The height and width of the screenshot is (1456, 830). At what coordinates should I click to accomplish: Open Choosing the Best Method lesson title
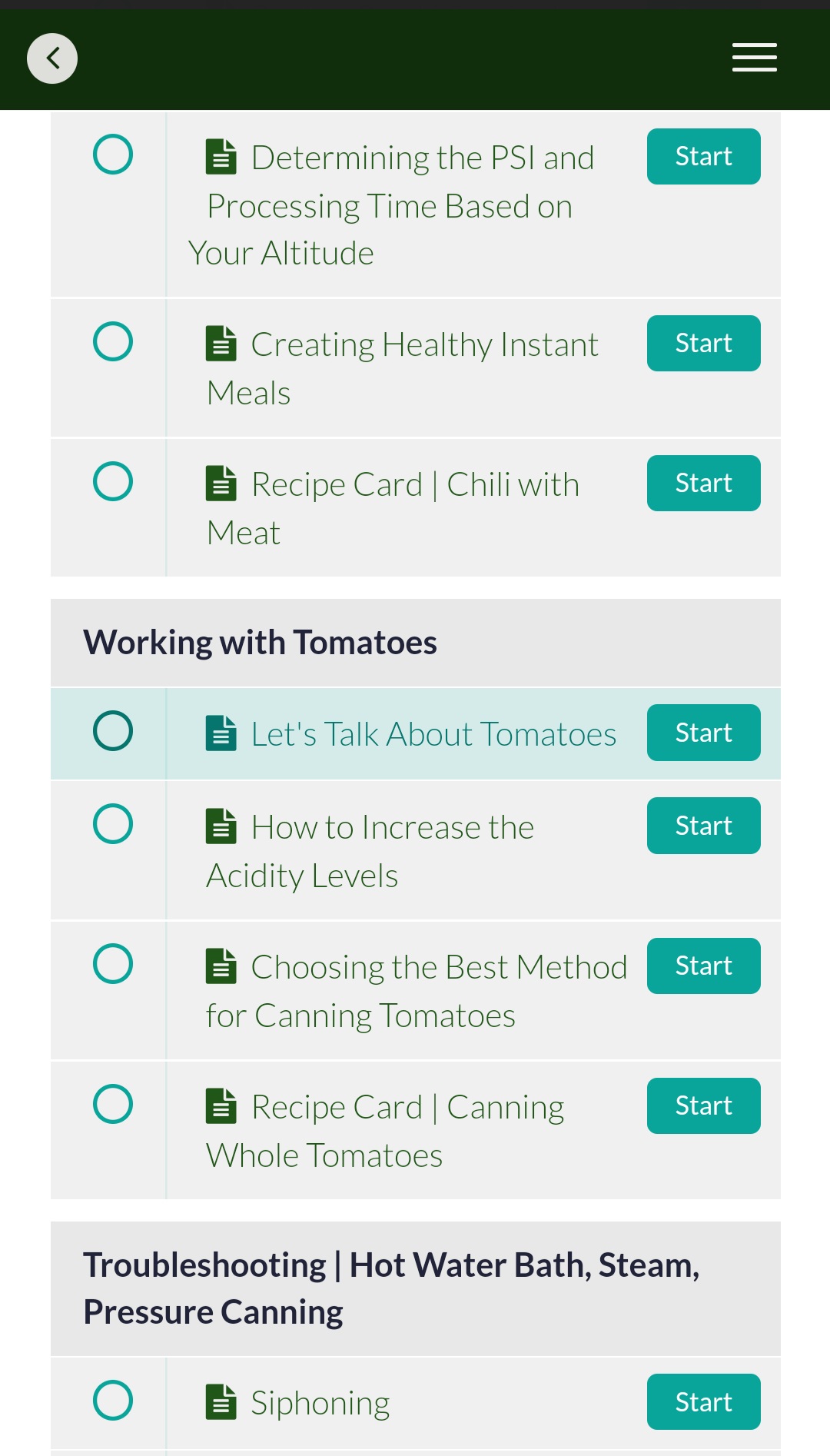pos(417,991)
